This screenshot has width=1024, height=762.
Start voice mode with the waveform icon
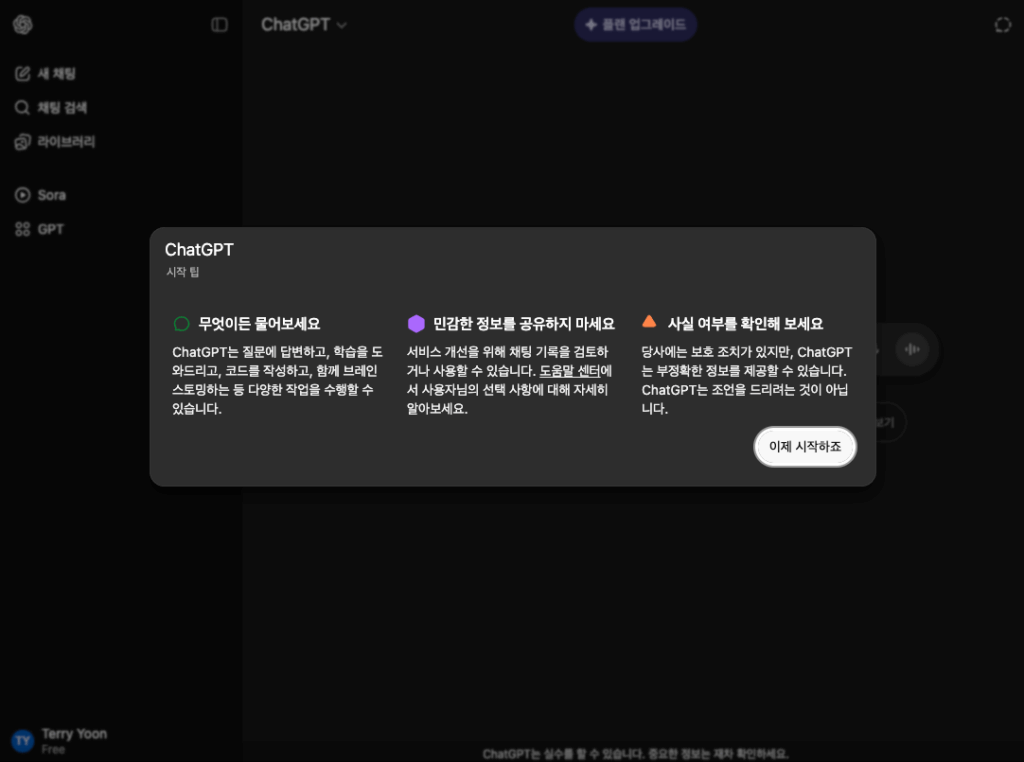[911, 349]
